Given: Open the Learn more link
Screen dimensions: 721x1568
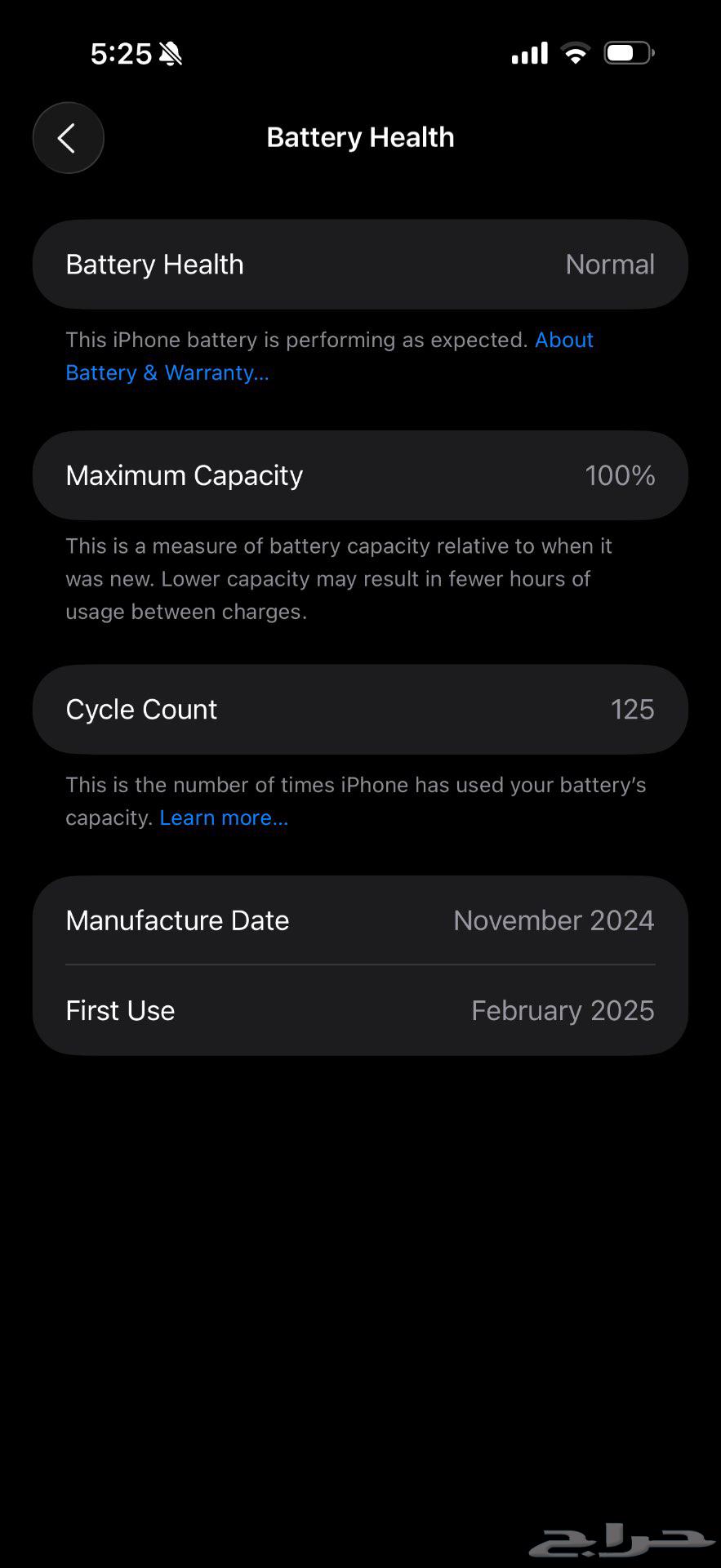Looking at the screenshot, I should pyautogui.click(x=224, y=817).
